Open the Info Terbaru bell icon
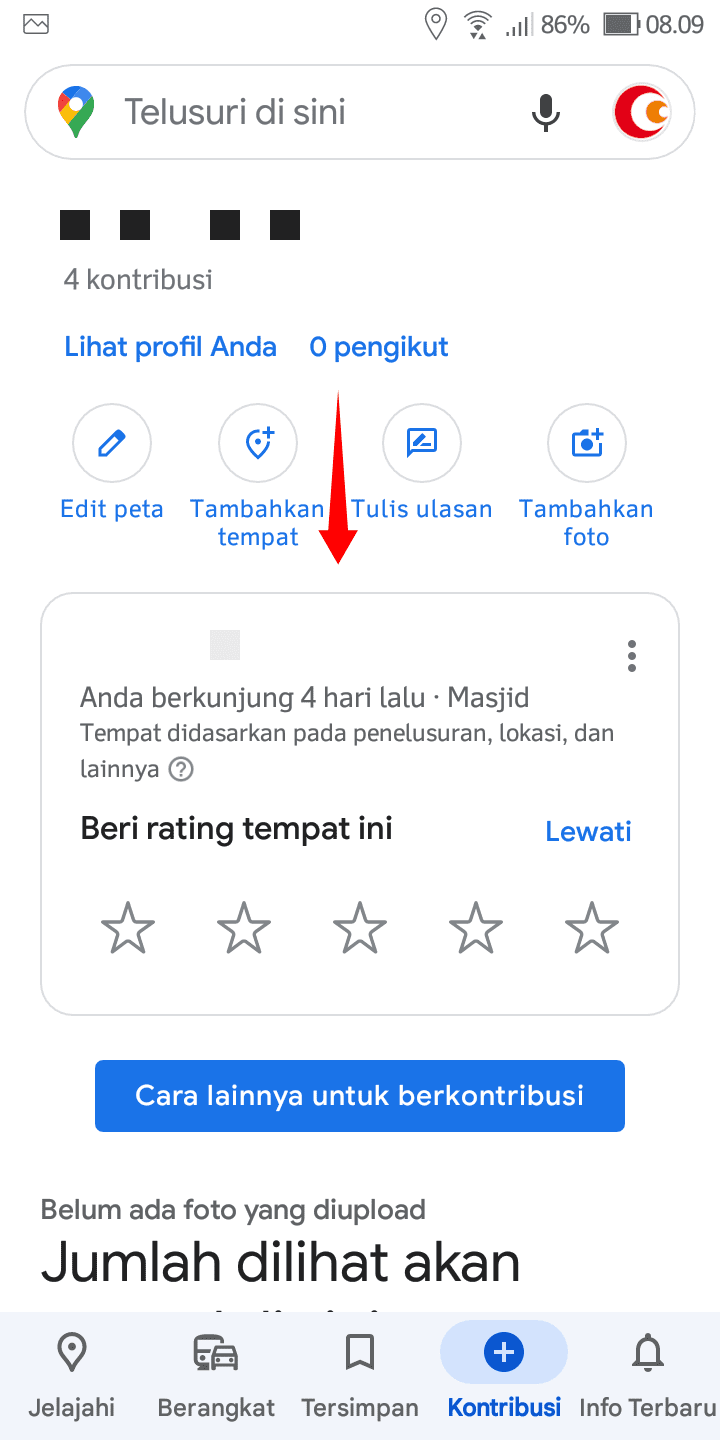Image resolution: width=720 pixels, height=1440 pixels. (x=646, y=1352)
